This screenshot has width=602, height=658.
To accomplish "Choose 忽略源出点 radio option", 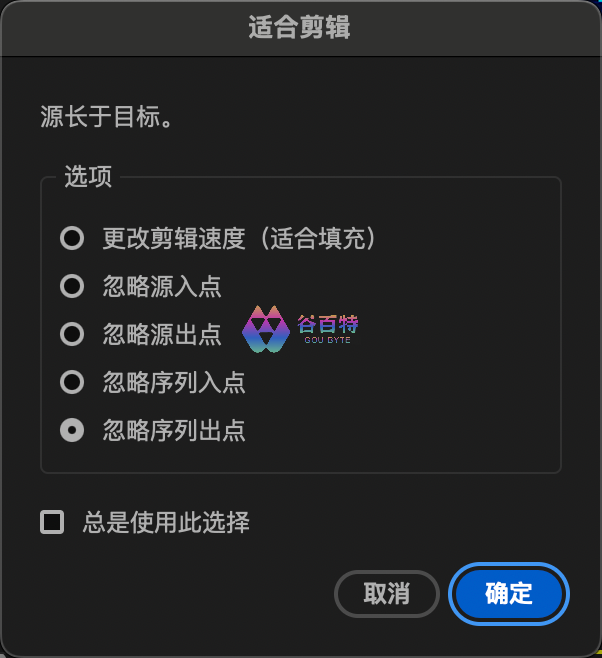I will (72, 334).
